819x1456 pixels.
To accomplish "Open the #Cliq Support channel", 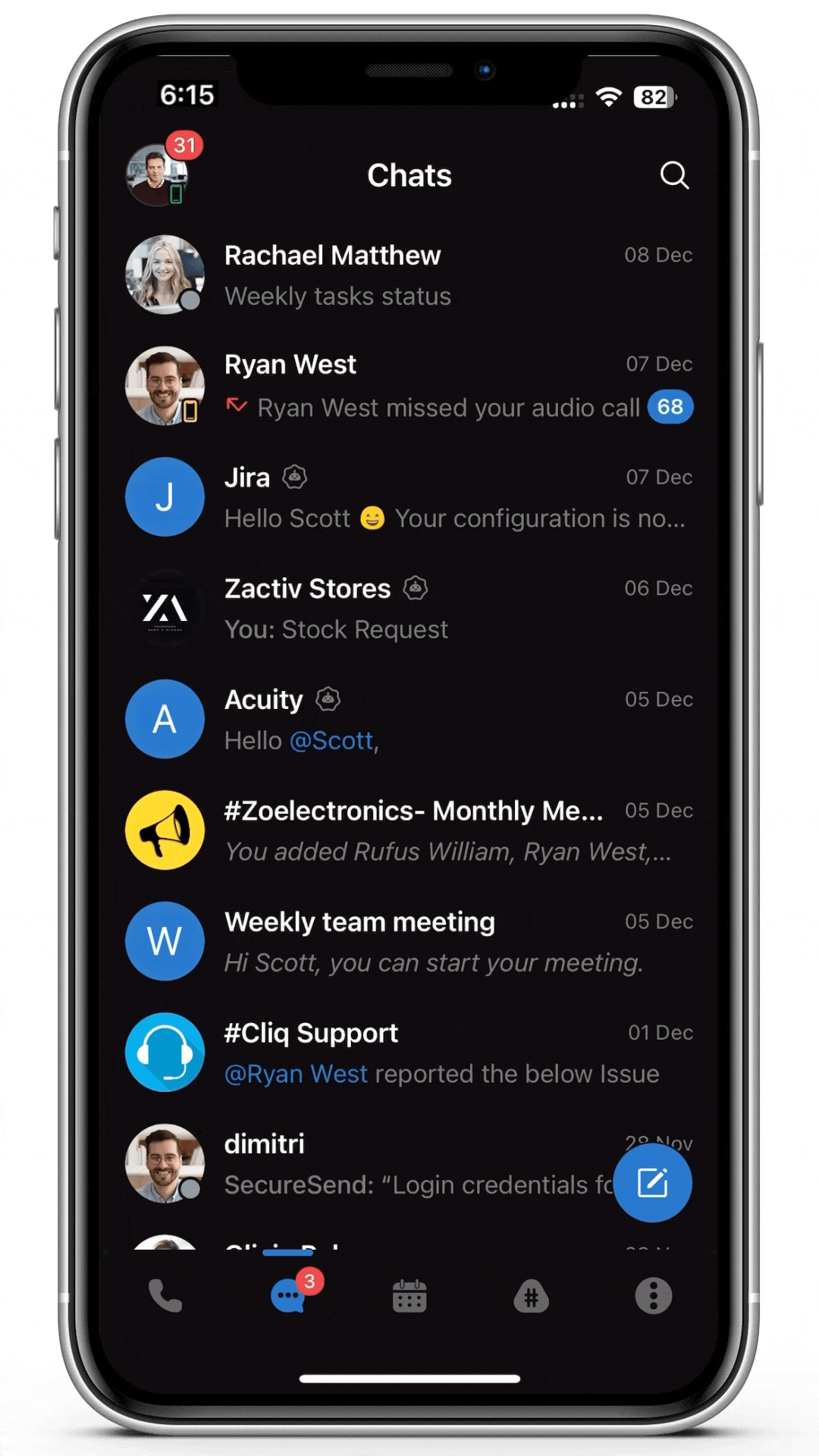I will tap(409, 1053).
